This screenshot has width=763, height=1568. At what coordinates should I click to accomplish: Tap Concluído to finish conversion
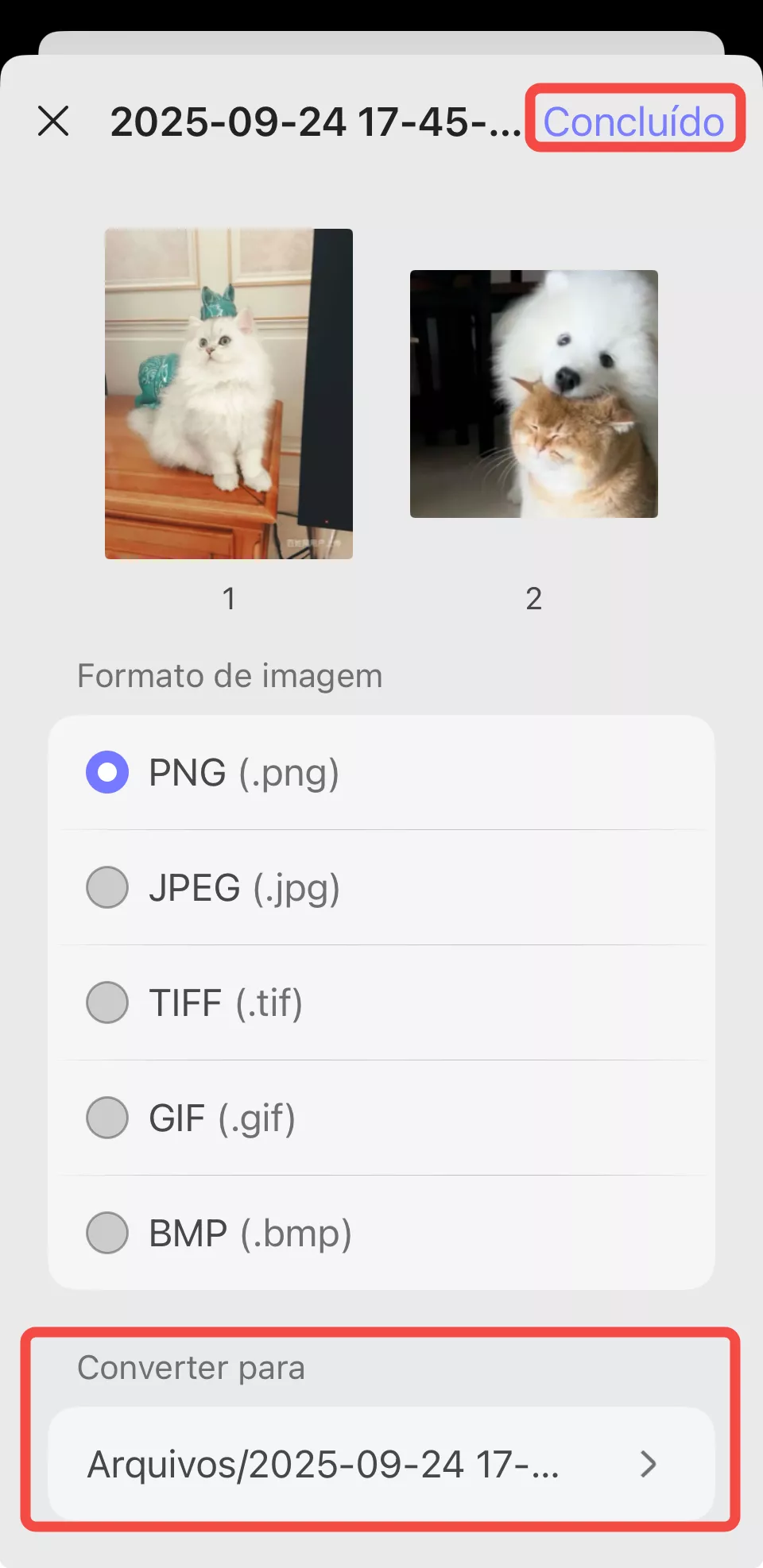(x=633, y=122)
